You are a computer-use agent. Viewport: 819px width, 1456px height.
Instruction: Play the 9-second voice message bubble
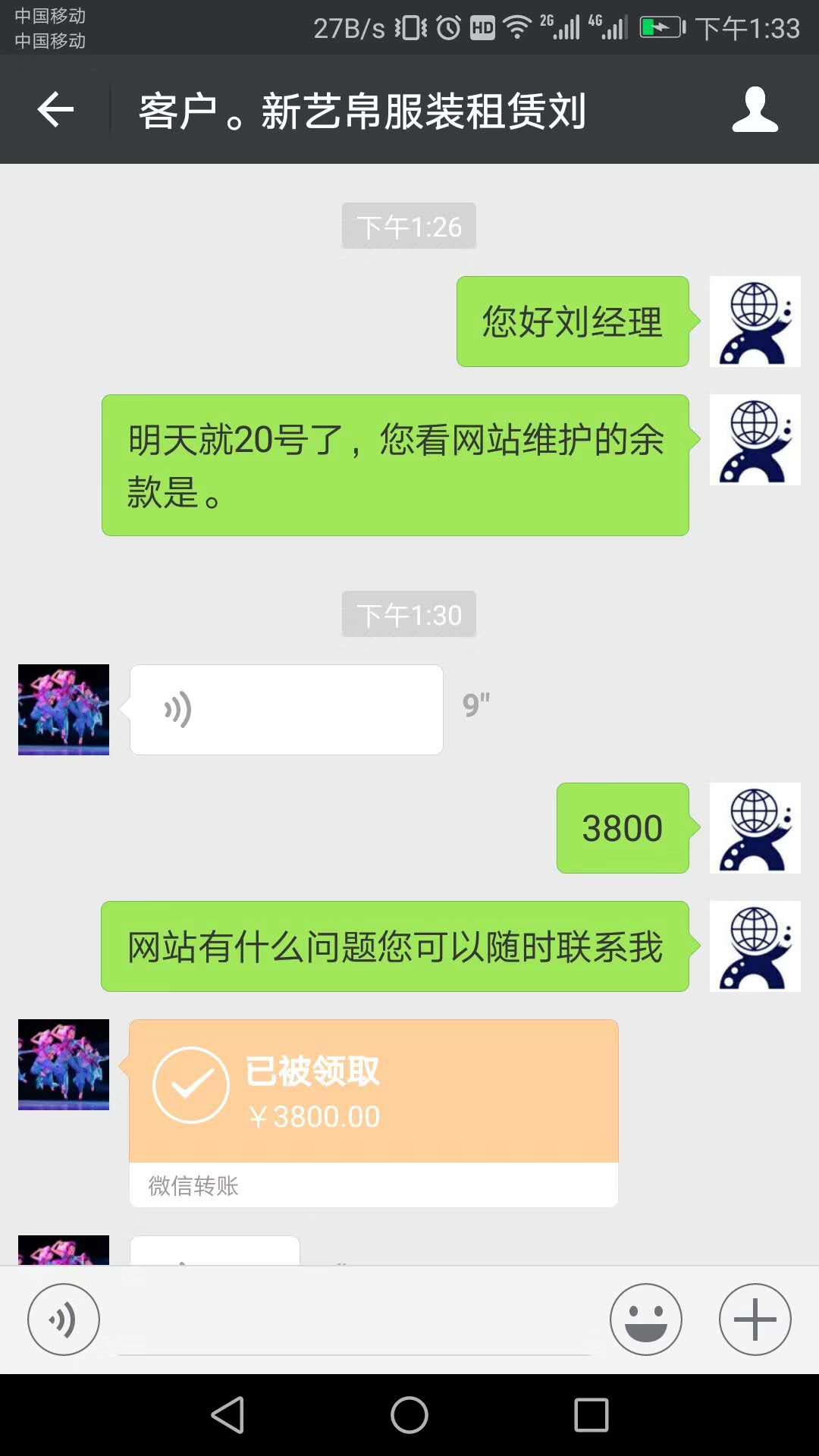pyautogui.click(x=287, y=710)
